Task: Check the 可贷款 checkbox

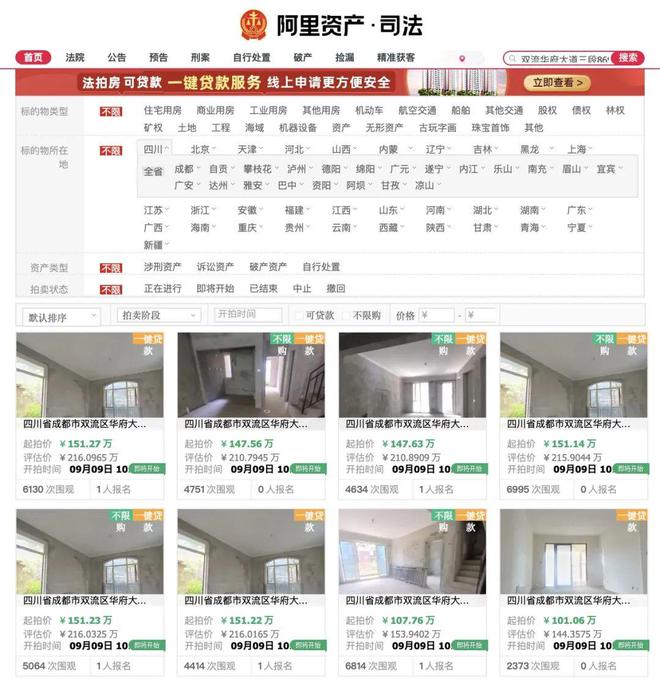Action: 299,315
